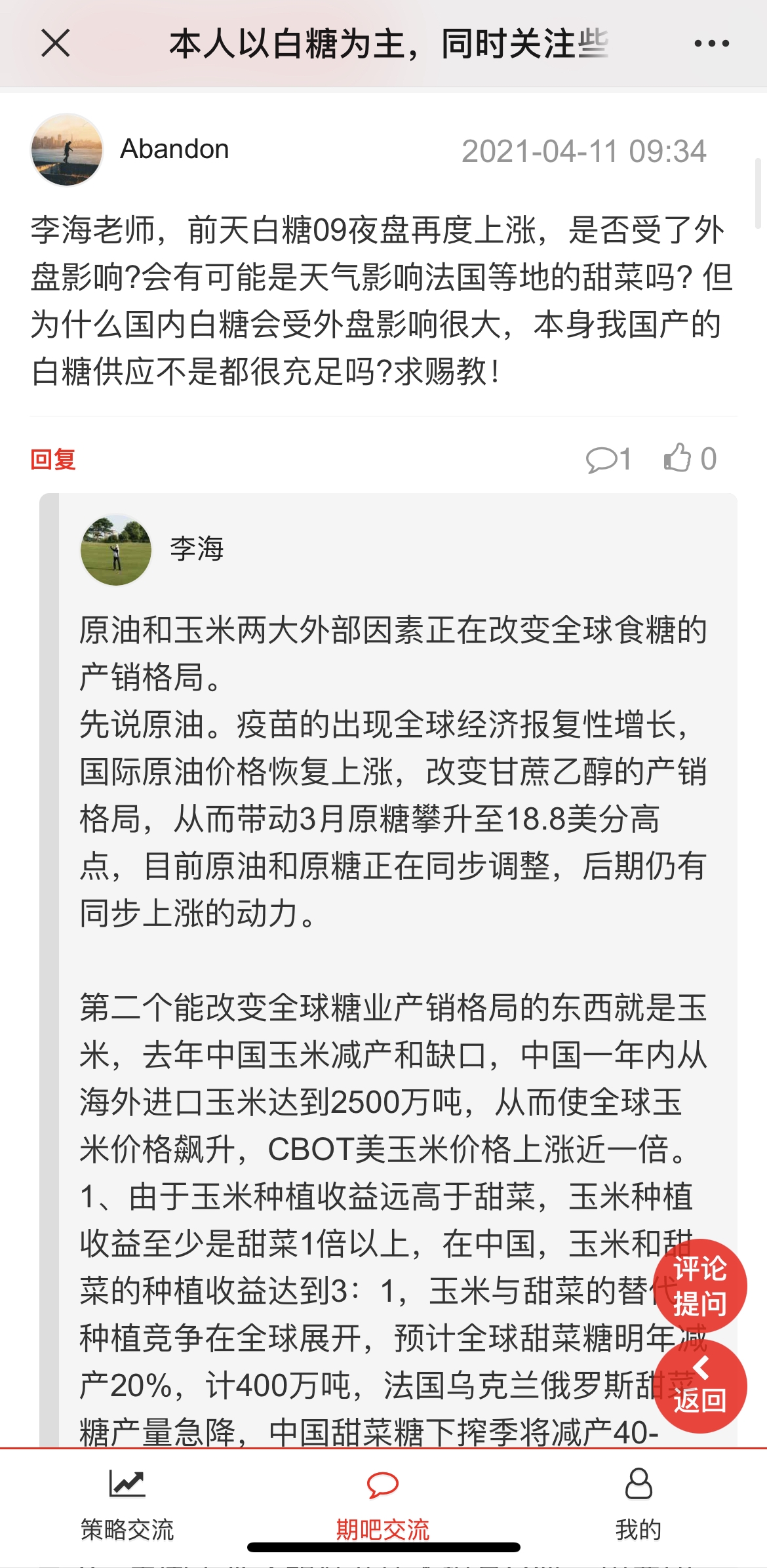767x1568 pixels.
Task: Open Abandon's profile avatar
Action: 67,150
